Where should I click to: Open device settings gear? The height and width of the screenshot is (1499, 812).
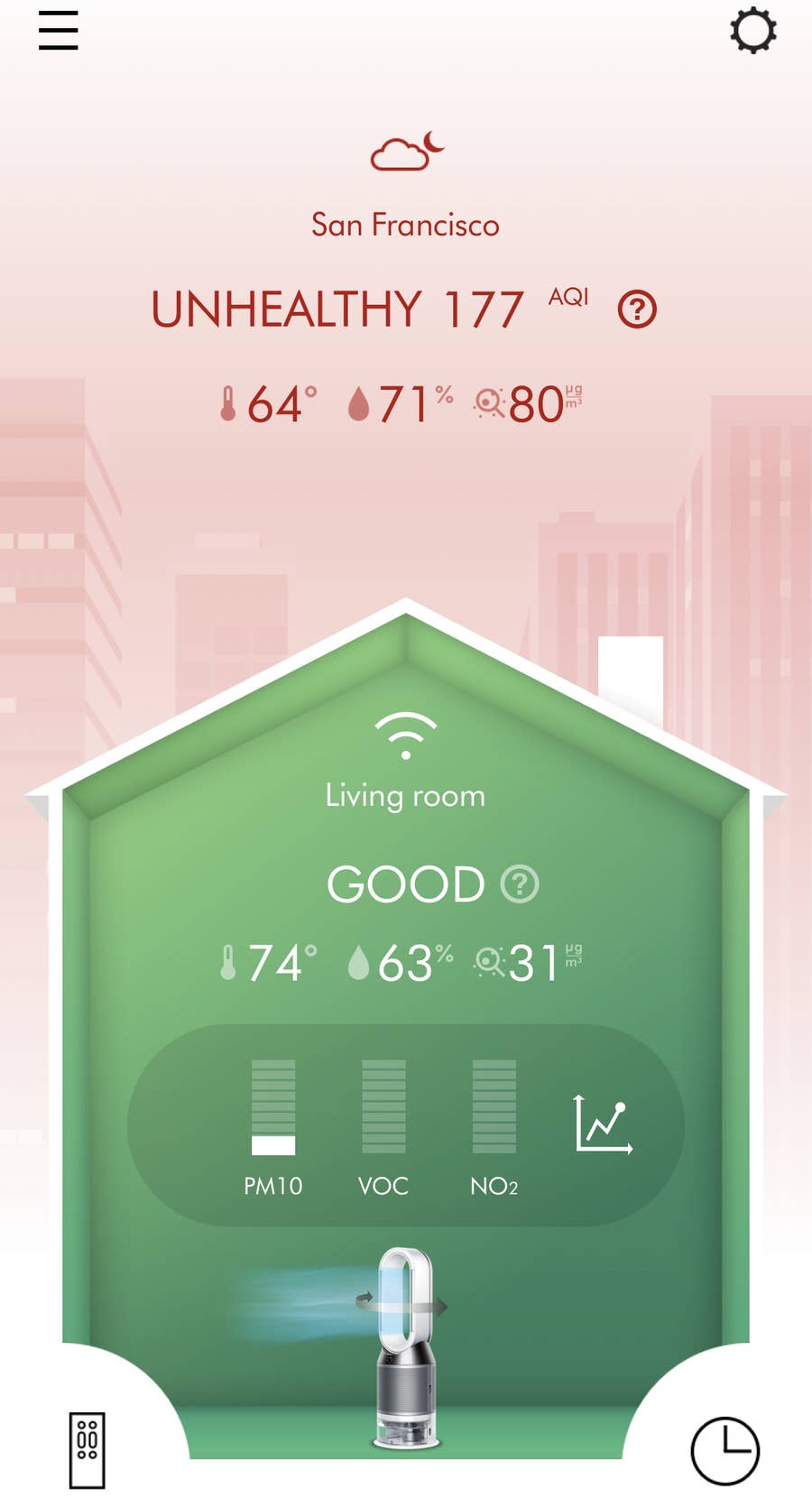[752, 31]
